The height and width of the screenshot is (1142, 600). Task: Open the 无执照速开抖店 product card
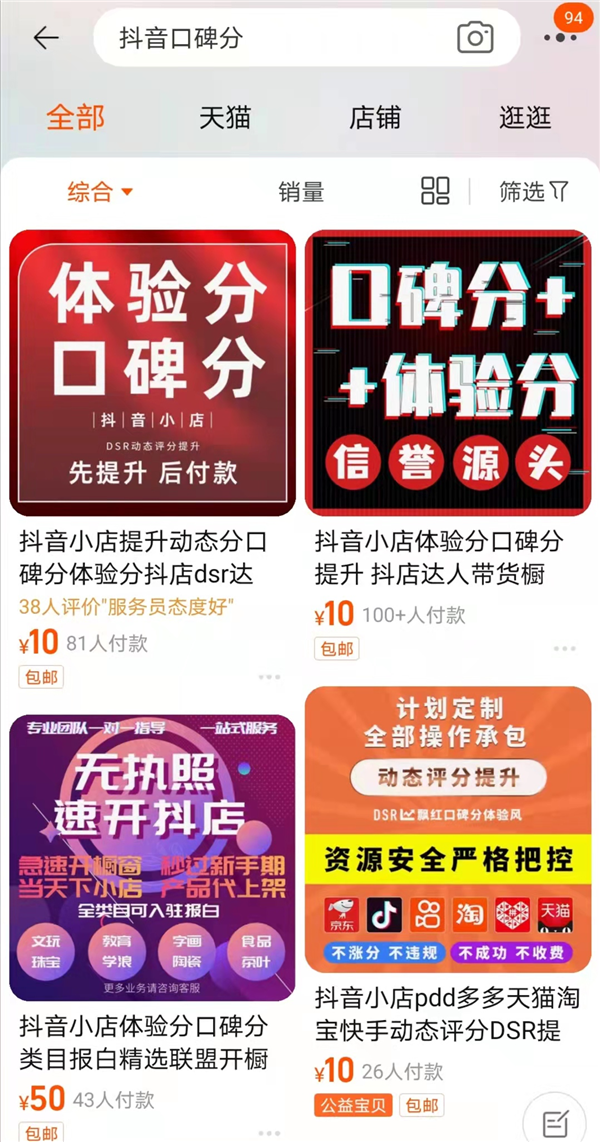point(153,857)
